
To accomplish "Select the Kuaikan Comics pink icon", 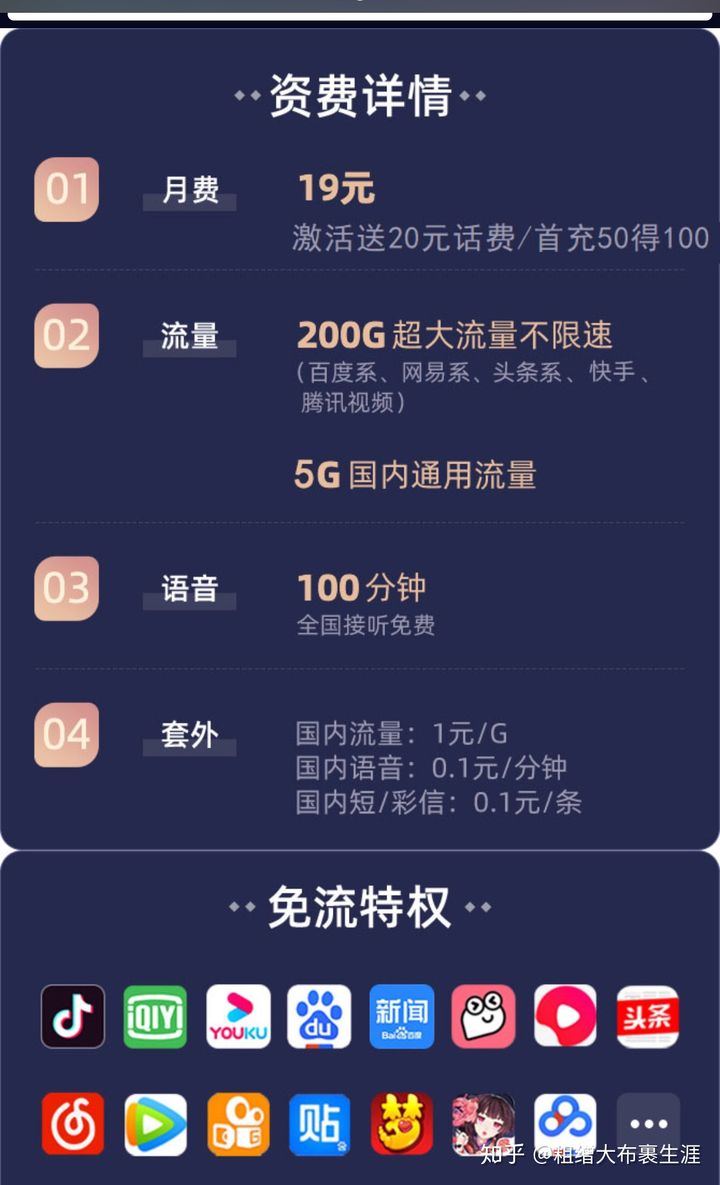I will pos(483,1017).
